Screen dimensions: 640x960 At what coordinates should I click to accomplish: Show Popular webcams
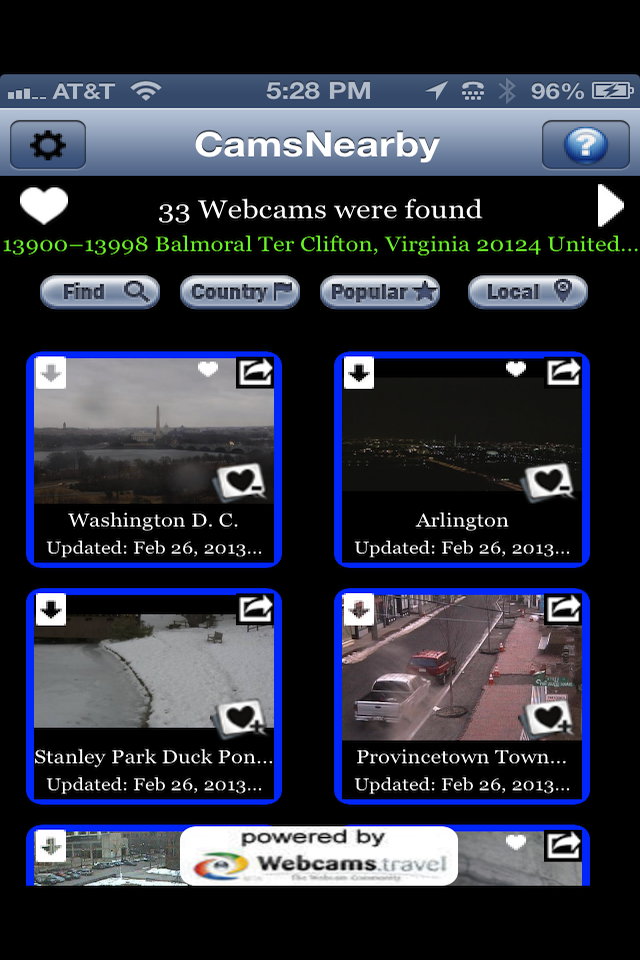point(379,292)
